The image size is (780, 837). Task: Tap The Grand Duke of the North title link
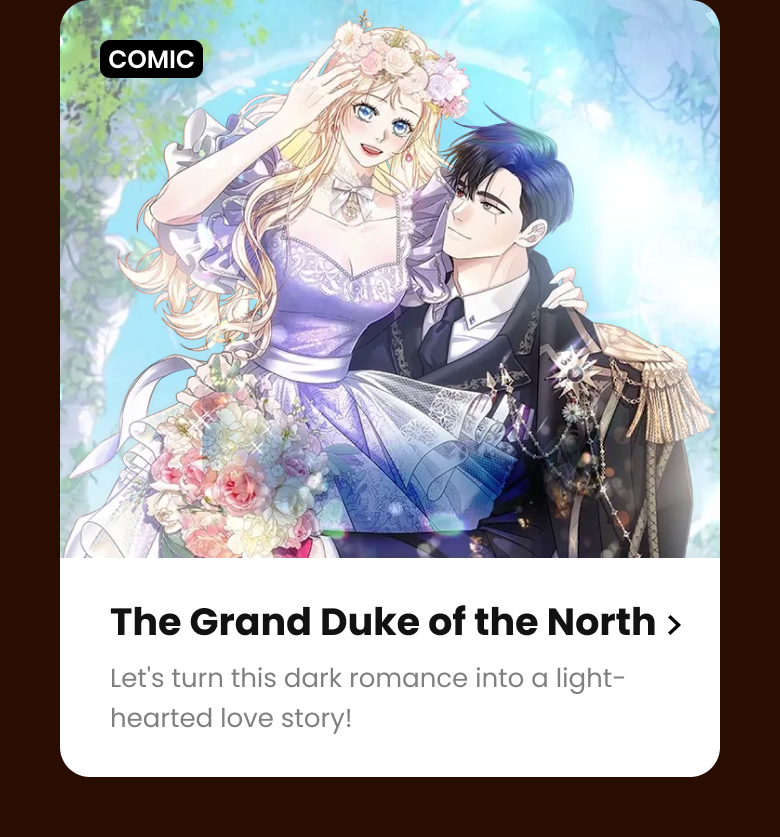tap(394, 622)
